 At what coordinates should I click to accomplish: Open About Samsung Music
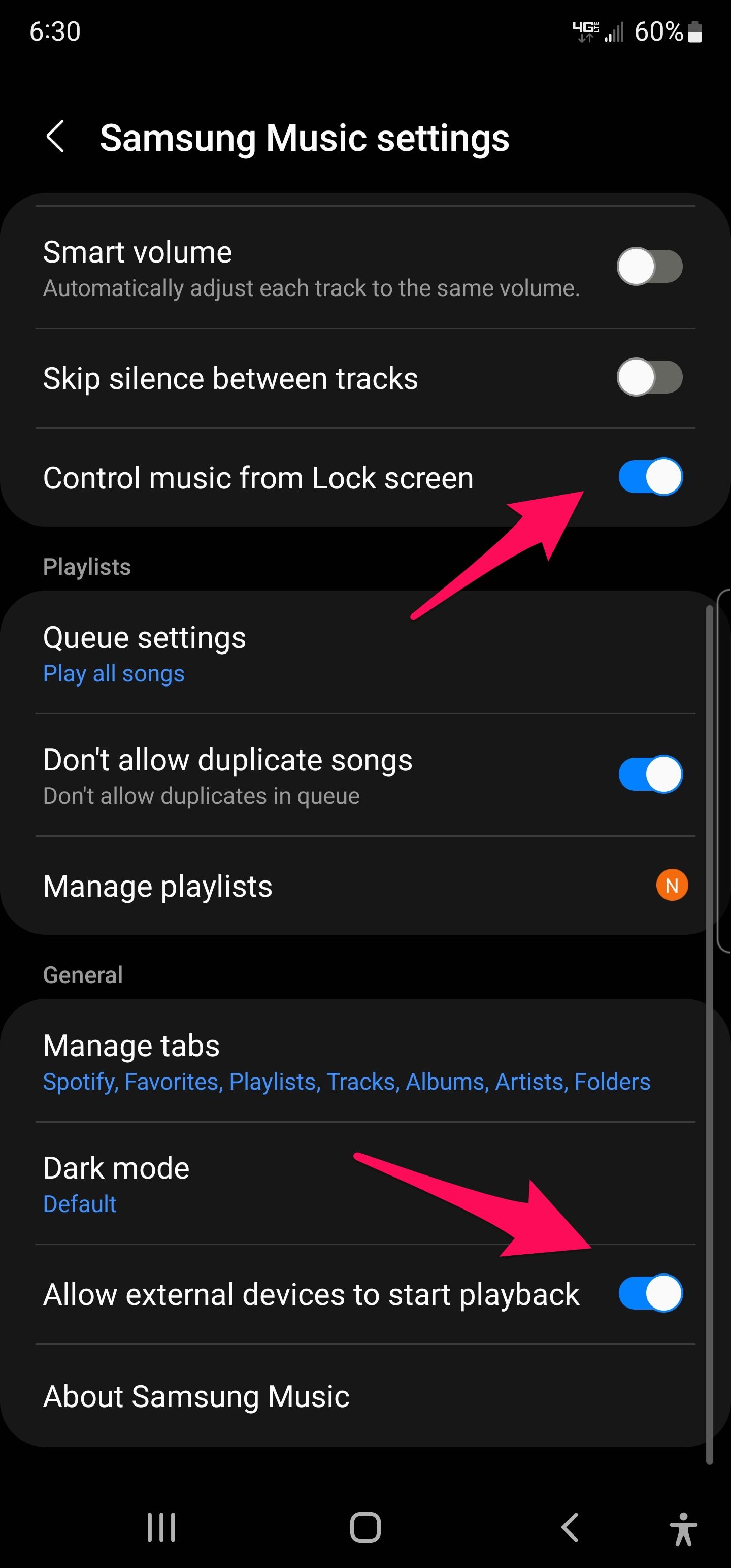(x=196, y=1396)
